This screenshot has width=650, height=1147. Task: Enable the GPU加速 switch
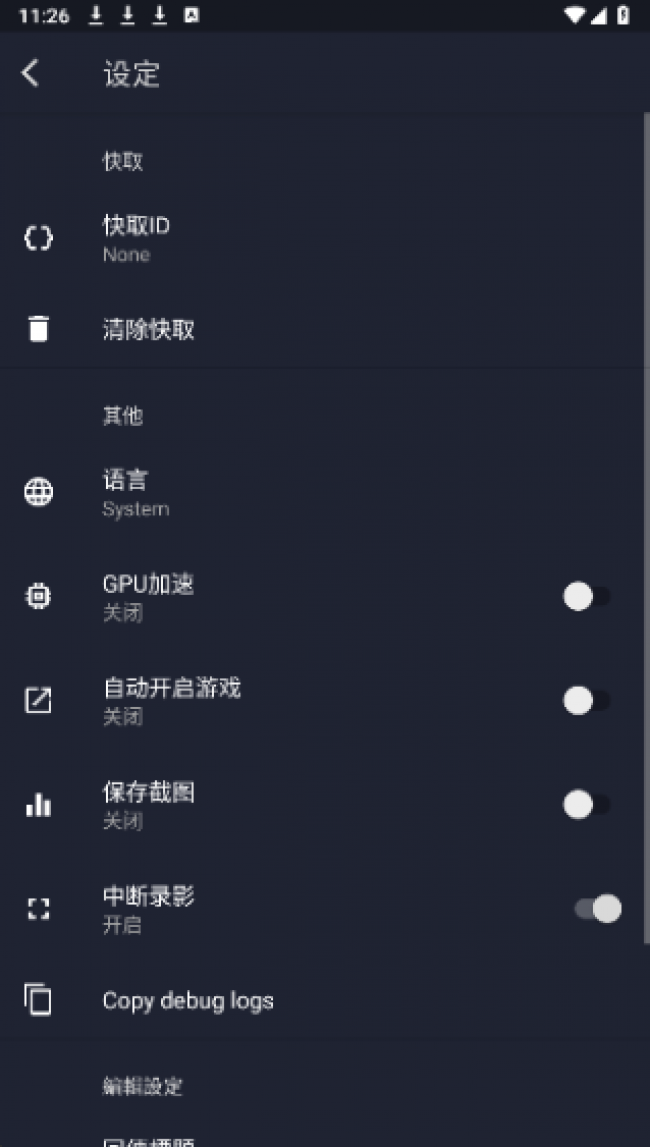(586, 597)
